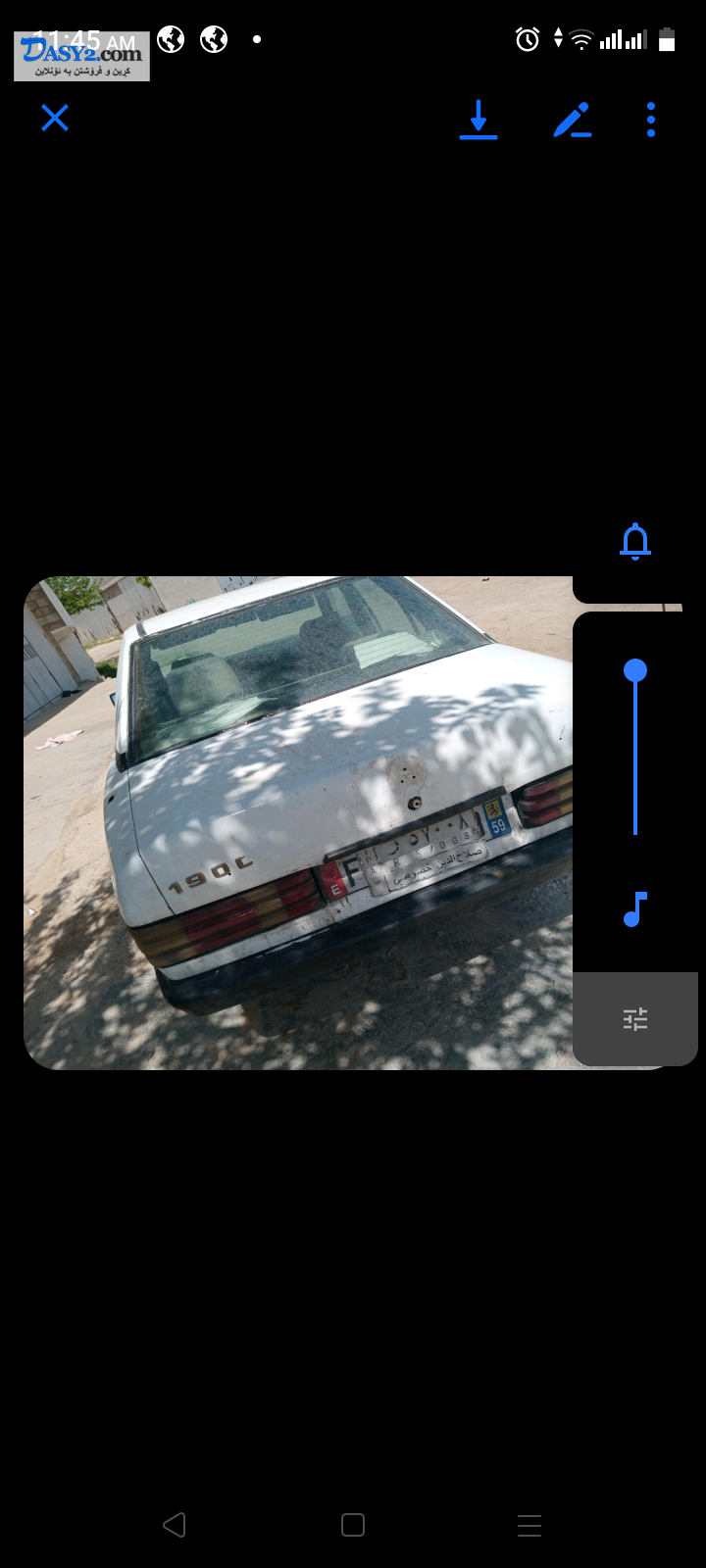Go back with the navigation bar
The width and height of the screenshot is (706, 1568).
point(175,1525)
